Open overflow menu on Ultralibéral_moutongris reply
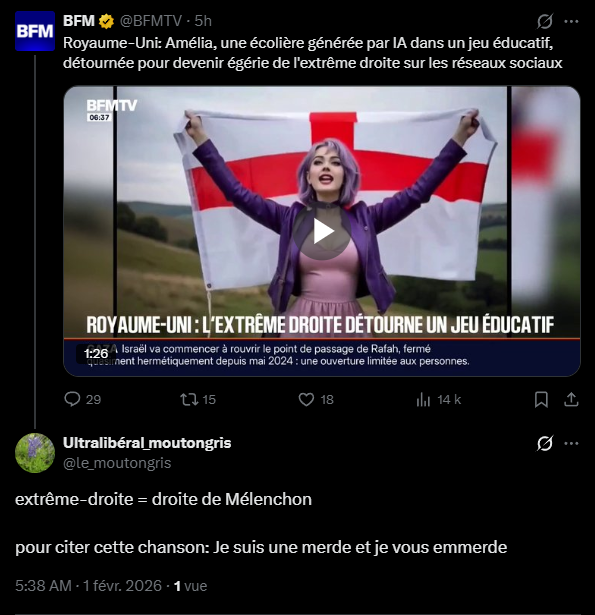Viewport: 595px width, 615px height. pos(571,443)
